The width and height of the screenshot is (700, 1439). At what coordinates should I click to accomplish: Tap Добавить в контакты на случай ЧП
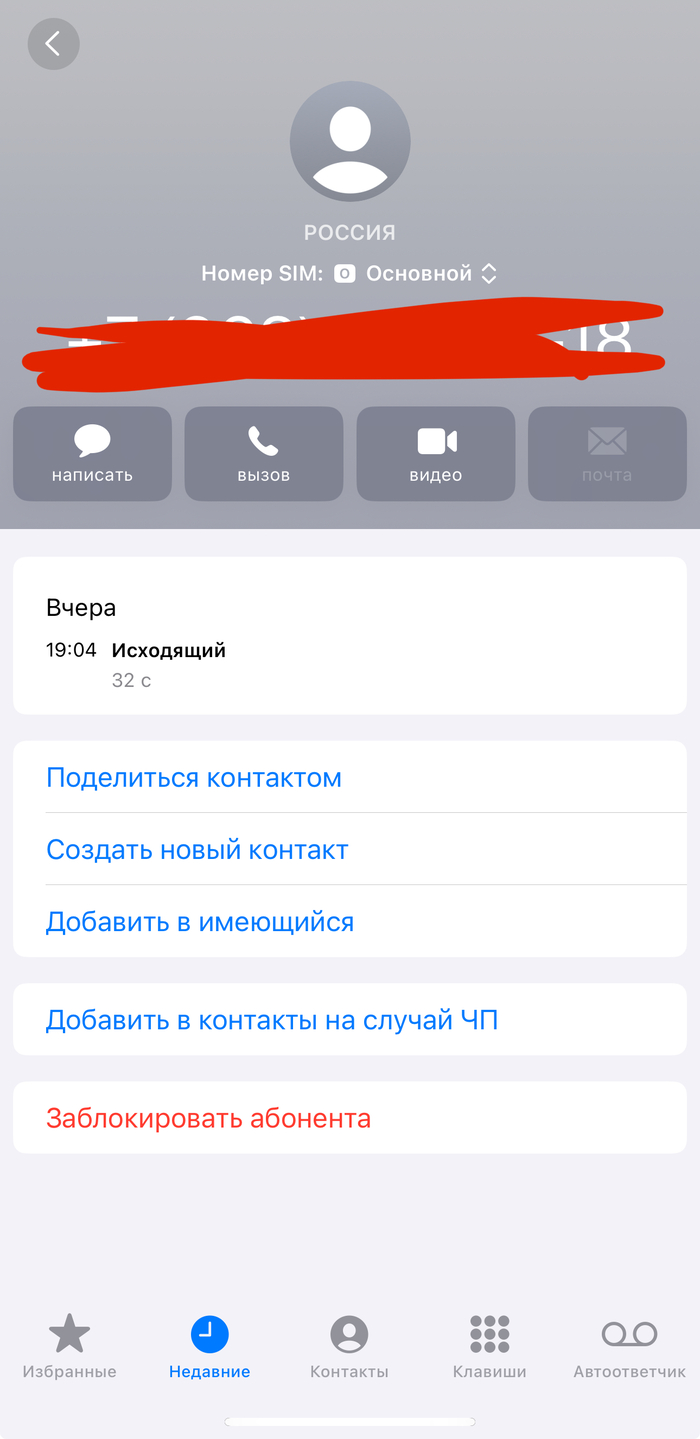tap(272, 1019)
